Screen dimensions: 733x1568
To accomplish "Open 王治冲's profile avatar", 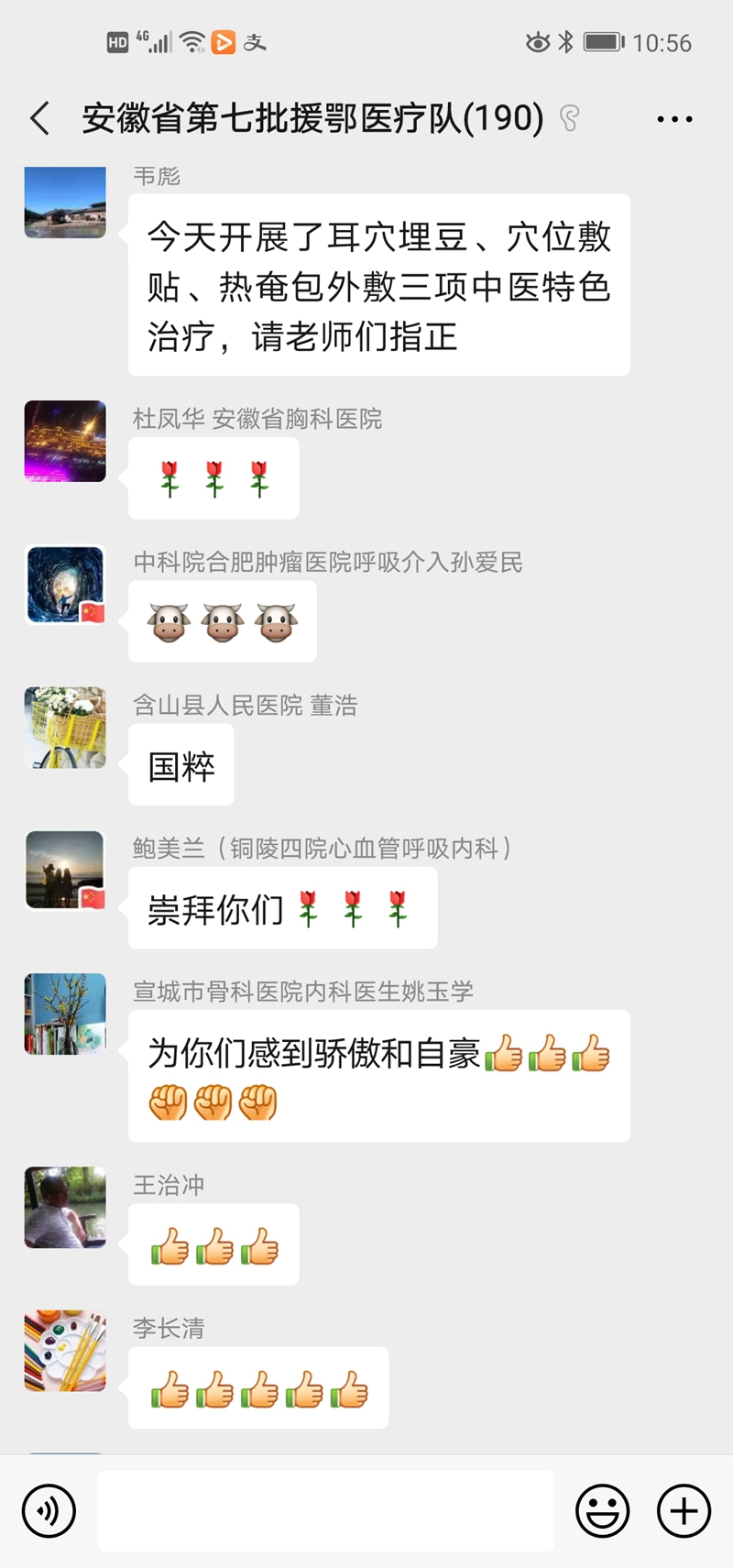I will [65, 1207].
